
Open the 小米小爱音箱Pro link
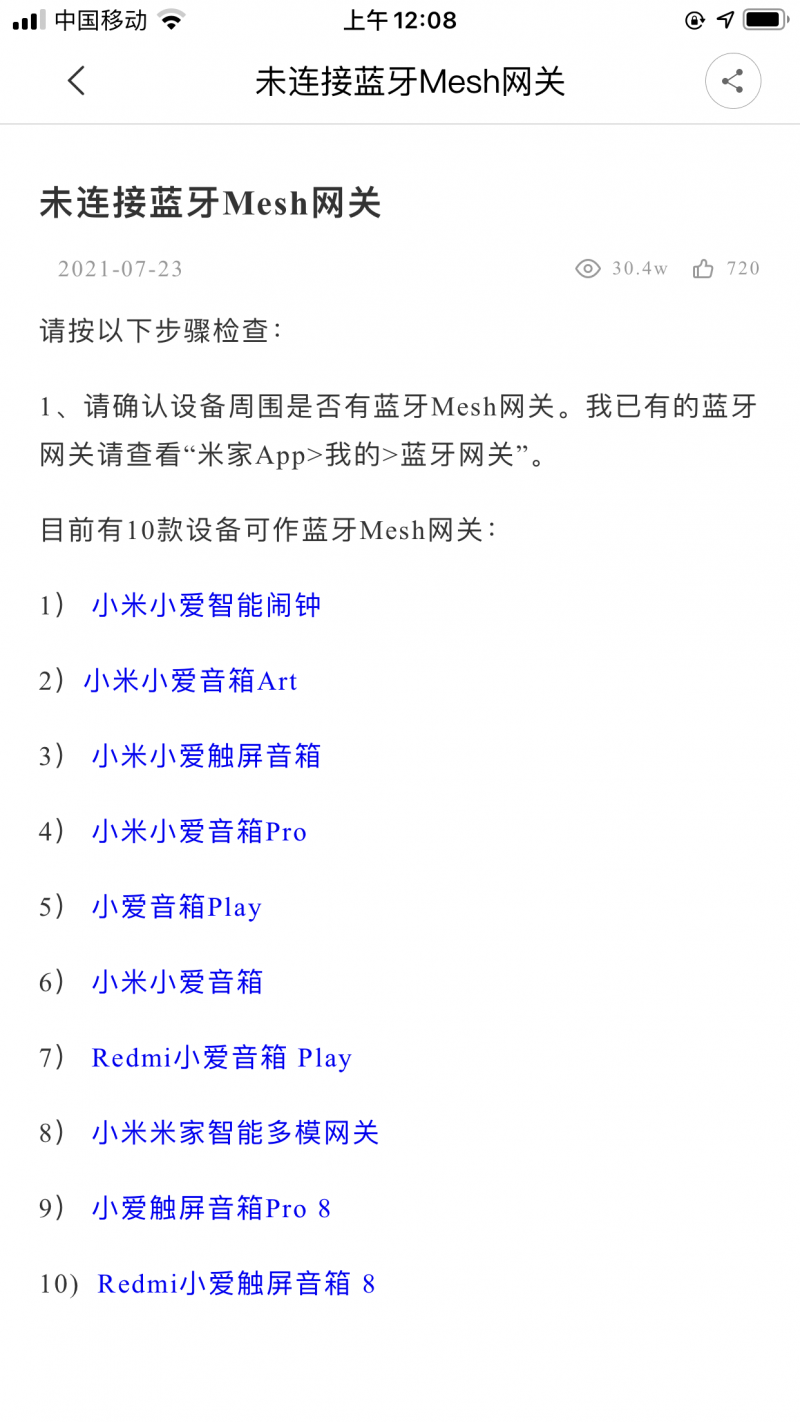[x=200, y=831]
